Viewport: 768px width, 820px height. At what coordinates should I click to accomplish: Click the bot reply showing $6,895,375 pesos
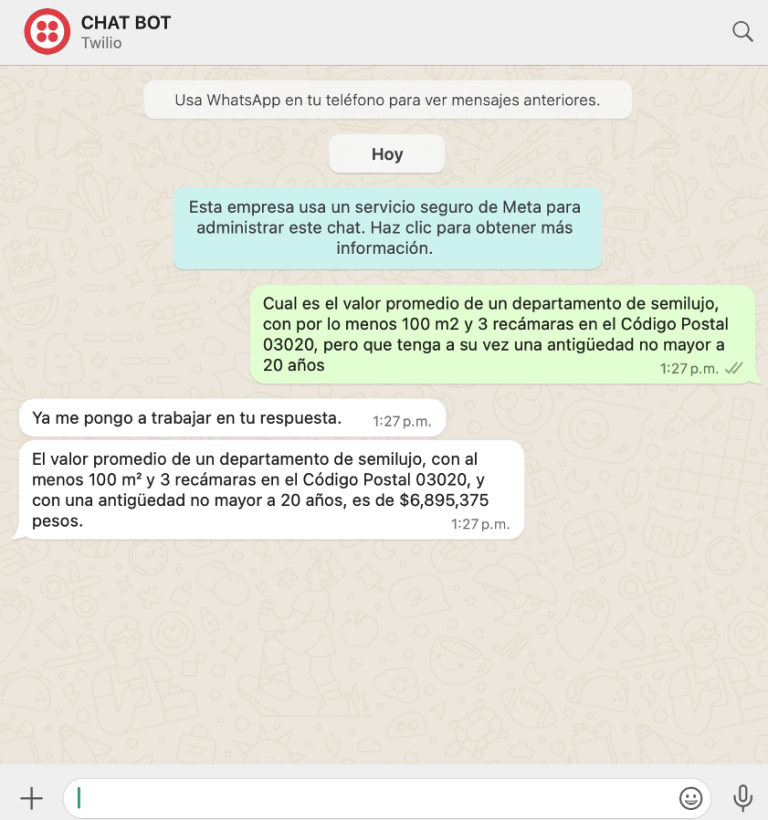pyautogui.click(x=270, y=489)
